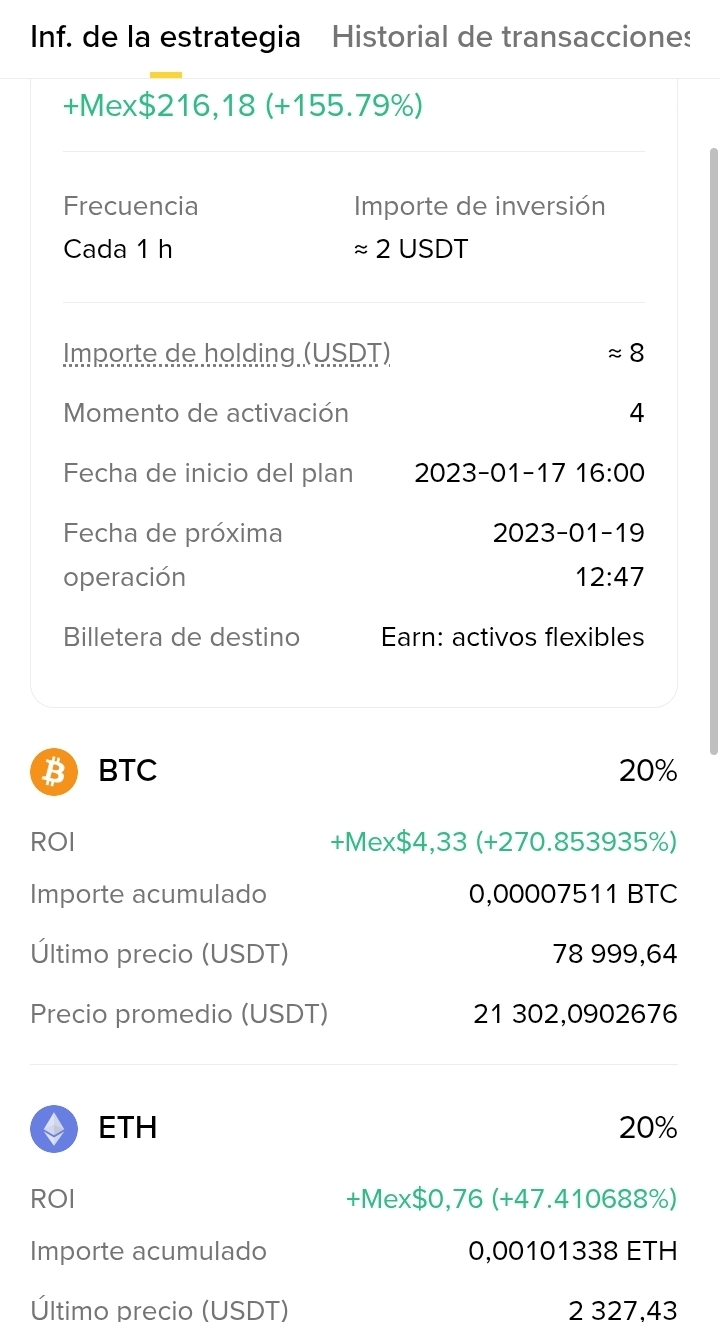
Task: Select the Inf. de la estrategia tab
Action: [x=165, y=38]
